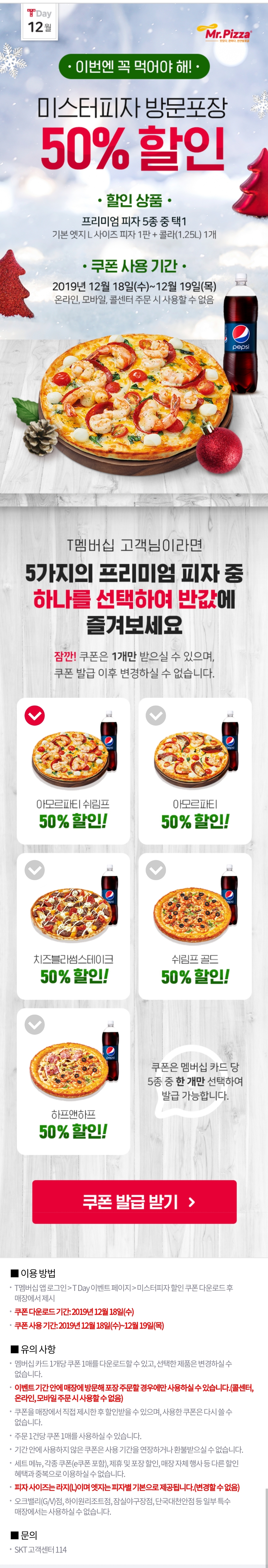
Task: Select the 쉬림프 골드 pizza option
Action: (x=195, y=925)
